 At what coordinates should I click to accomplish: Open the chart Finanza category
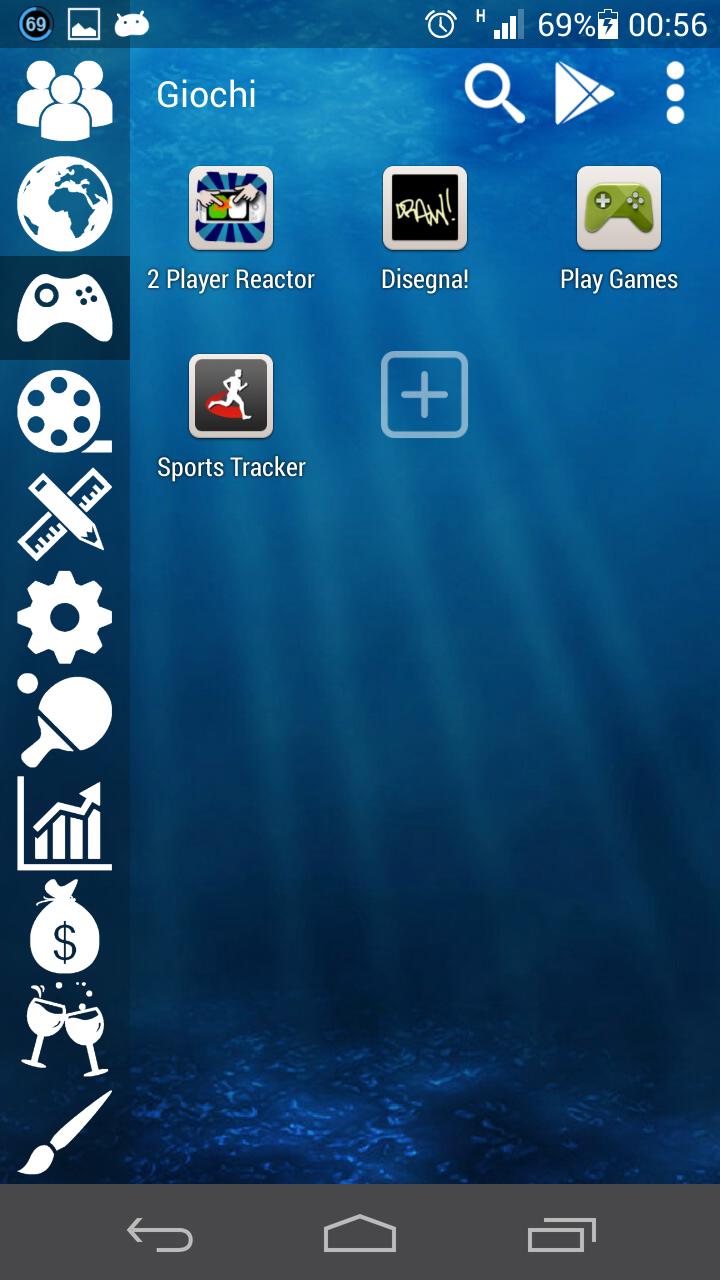[x=64, y=822]
